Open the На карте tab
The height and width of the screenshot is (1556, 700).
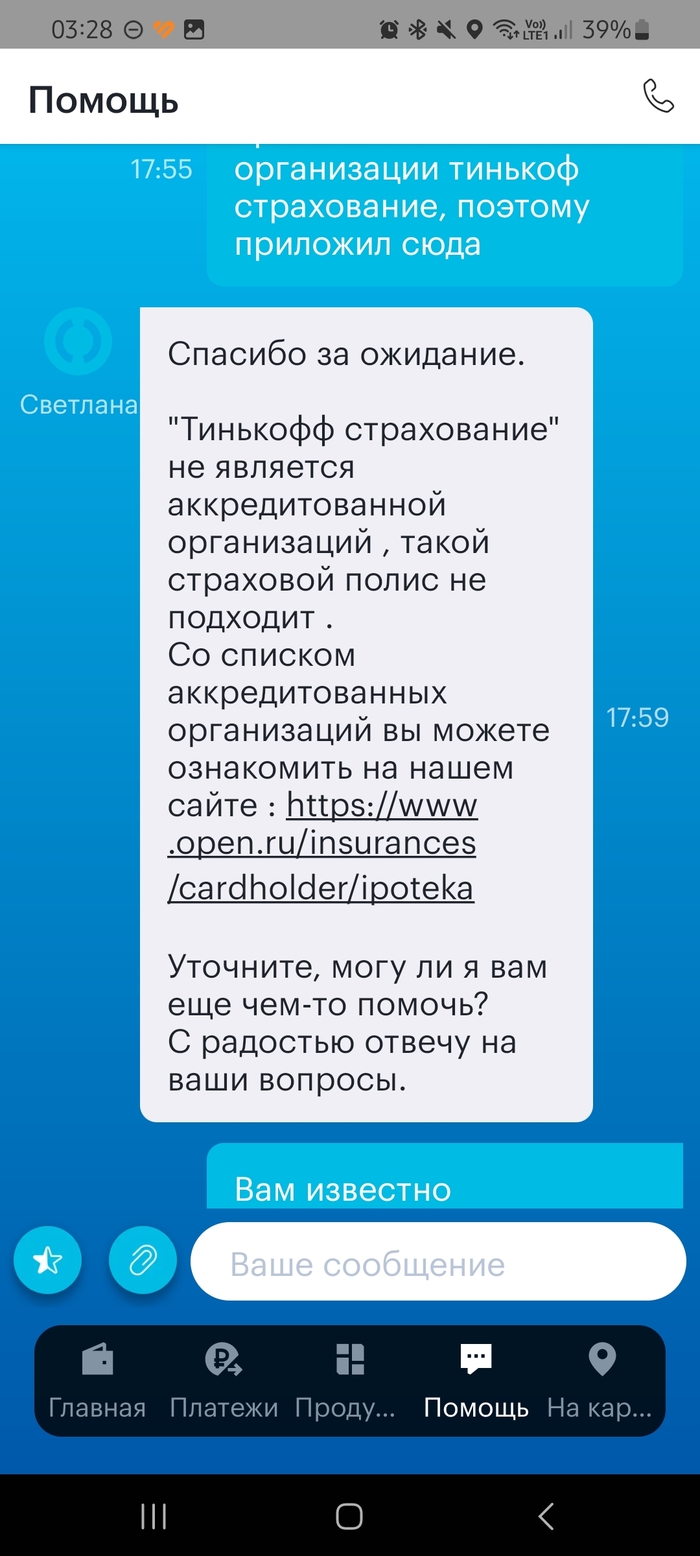tap(600, 1381)
